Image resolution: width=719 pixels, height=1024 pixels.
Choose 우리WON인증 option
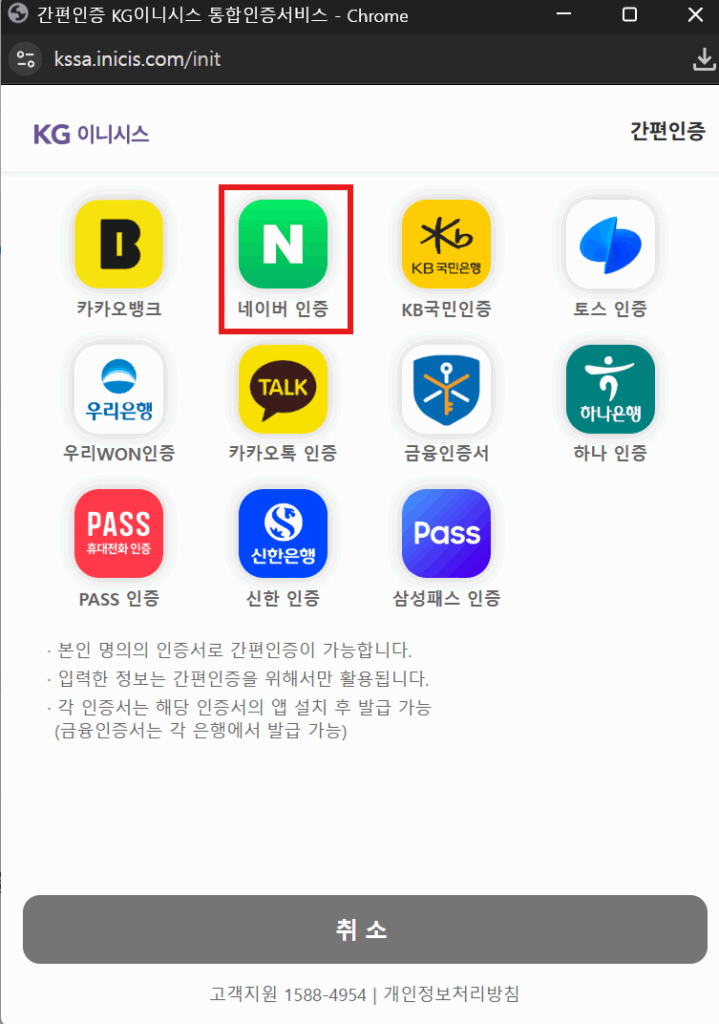(x=119, y=389)
